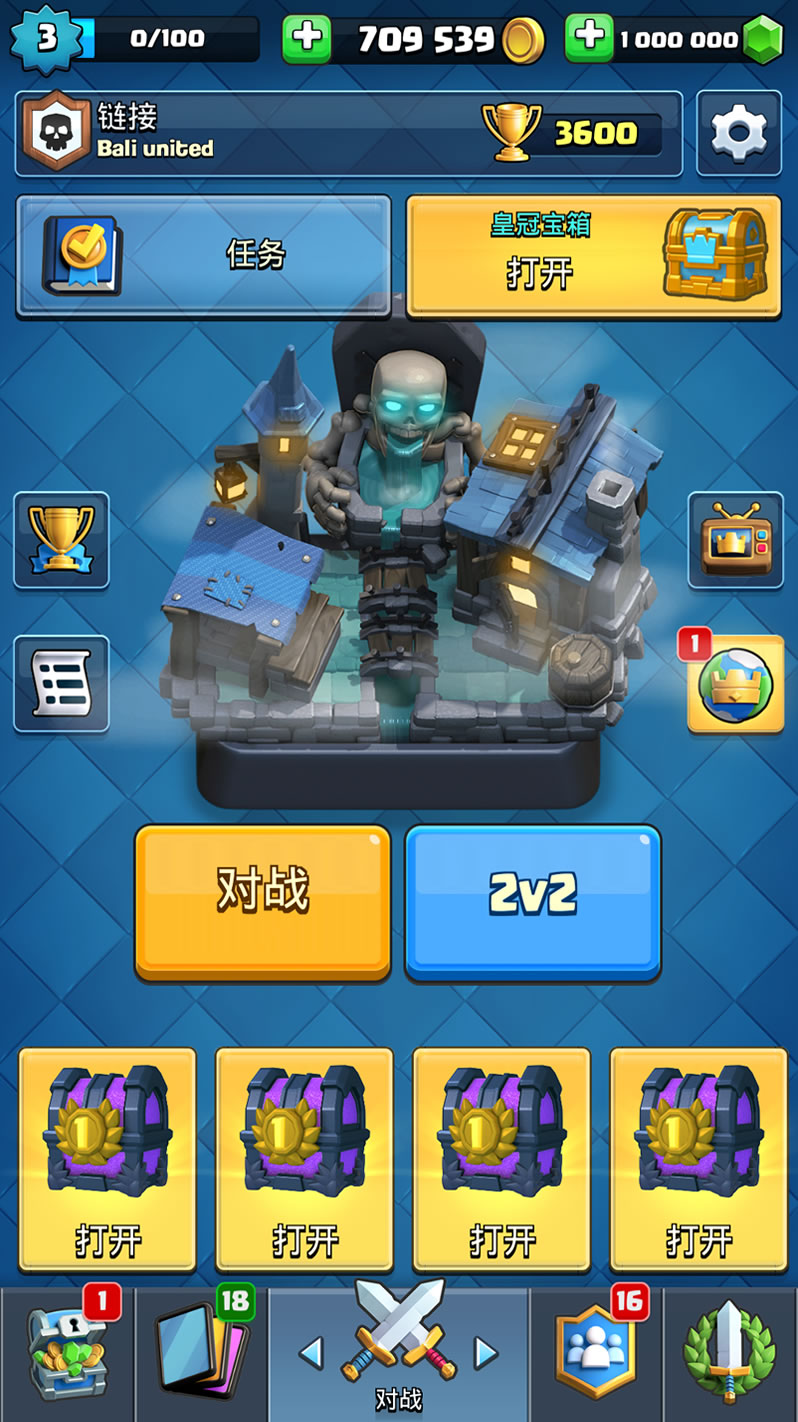798x1422 pixels.
Task: Buy more gems via green plus
Action: click(x=589, y=39)
